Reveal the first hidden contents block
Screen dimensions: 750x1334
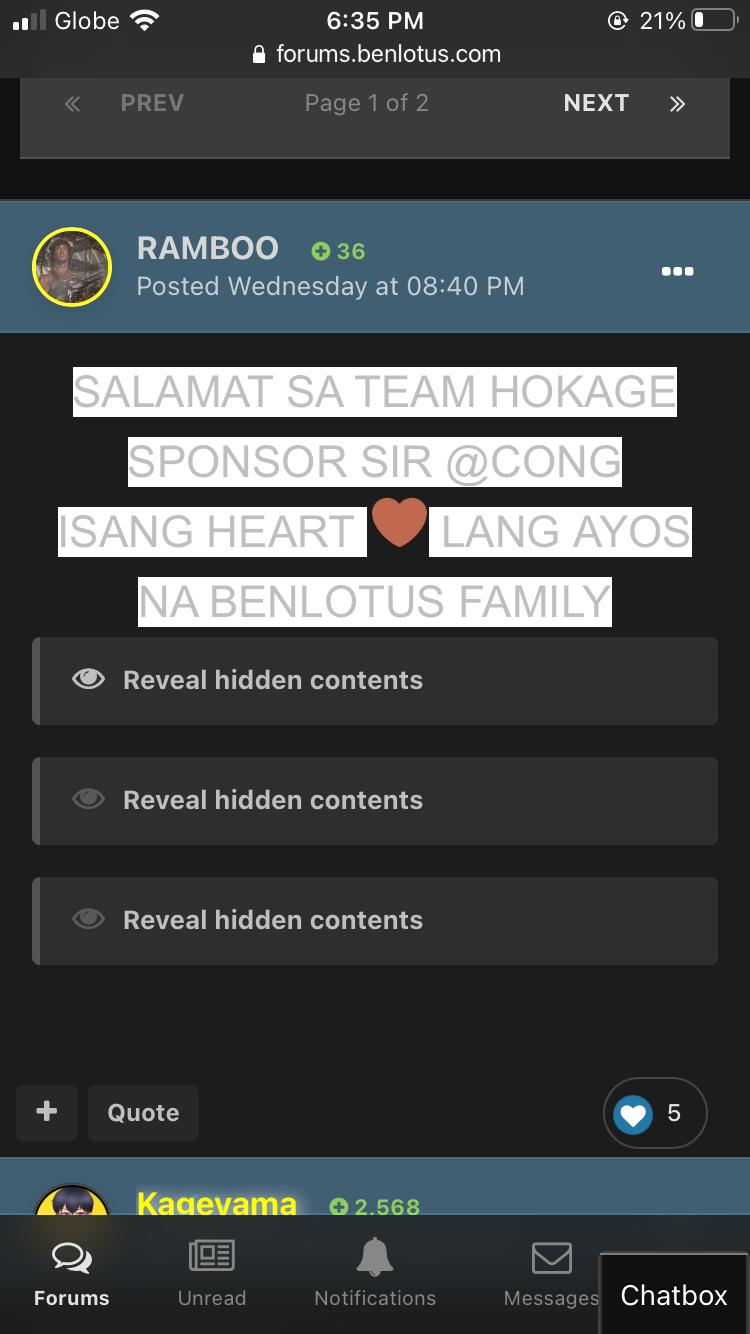375,681
